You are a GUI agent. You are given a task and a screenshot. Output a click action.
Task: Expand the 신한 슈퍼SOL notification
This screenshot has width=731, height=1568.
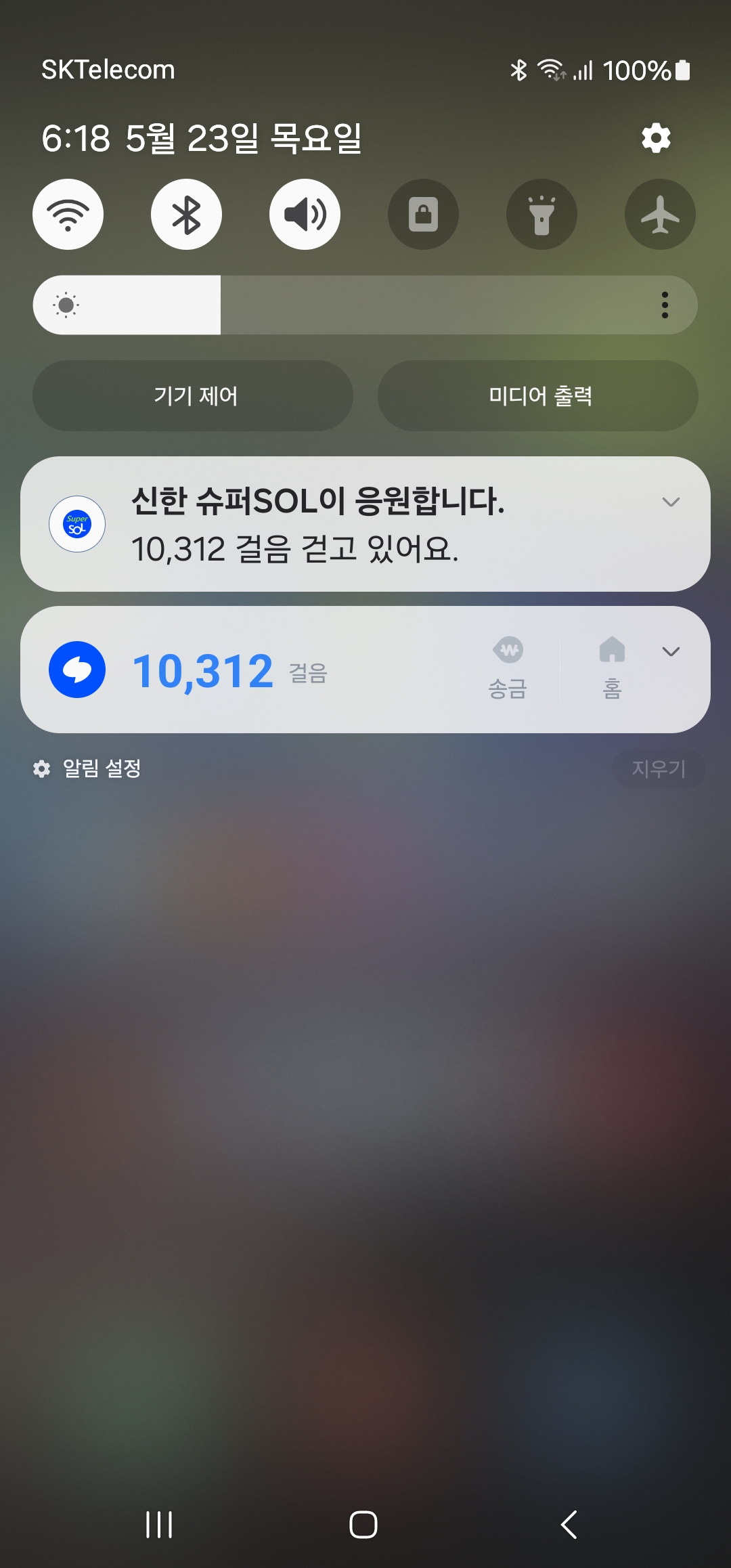[x=671, y=502]
